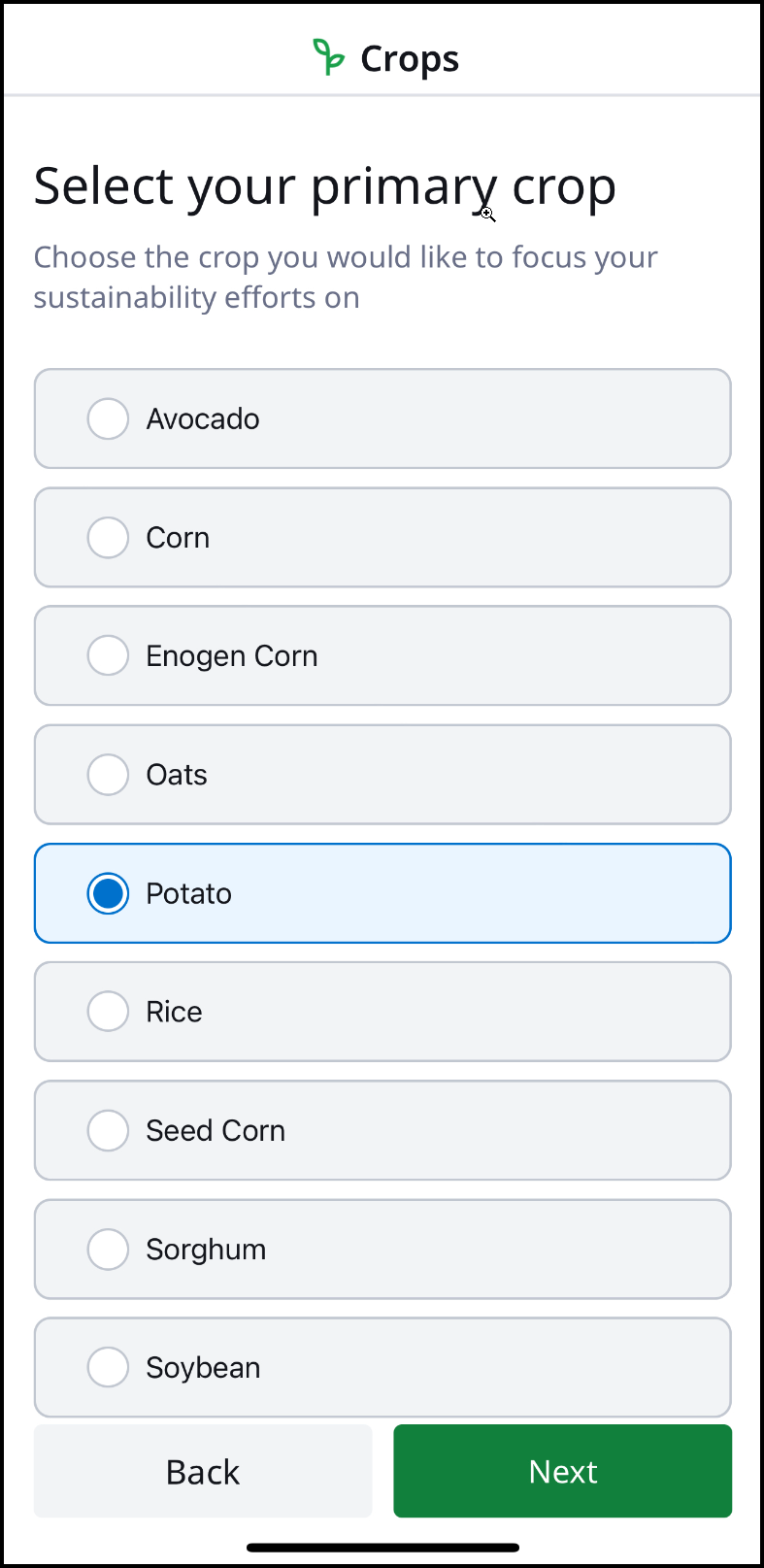The width and height of the screenshot is (764, 1568).
Task: Select Corn as primary crop
Action: 108,537
